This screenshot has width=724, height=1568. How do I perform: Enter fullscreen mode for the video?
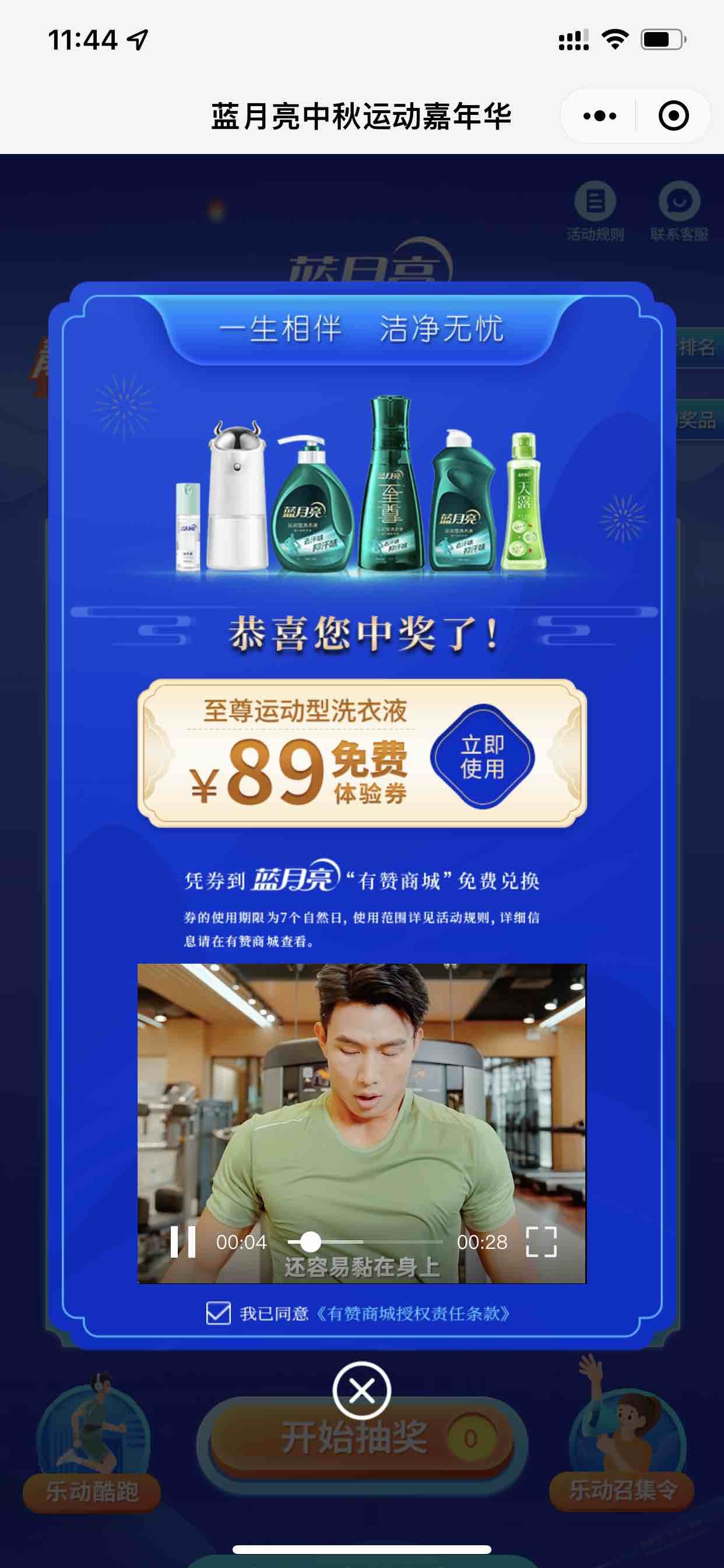[x=541, y=1242]
